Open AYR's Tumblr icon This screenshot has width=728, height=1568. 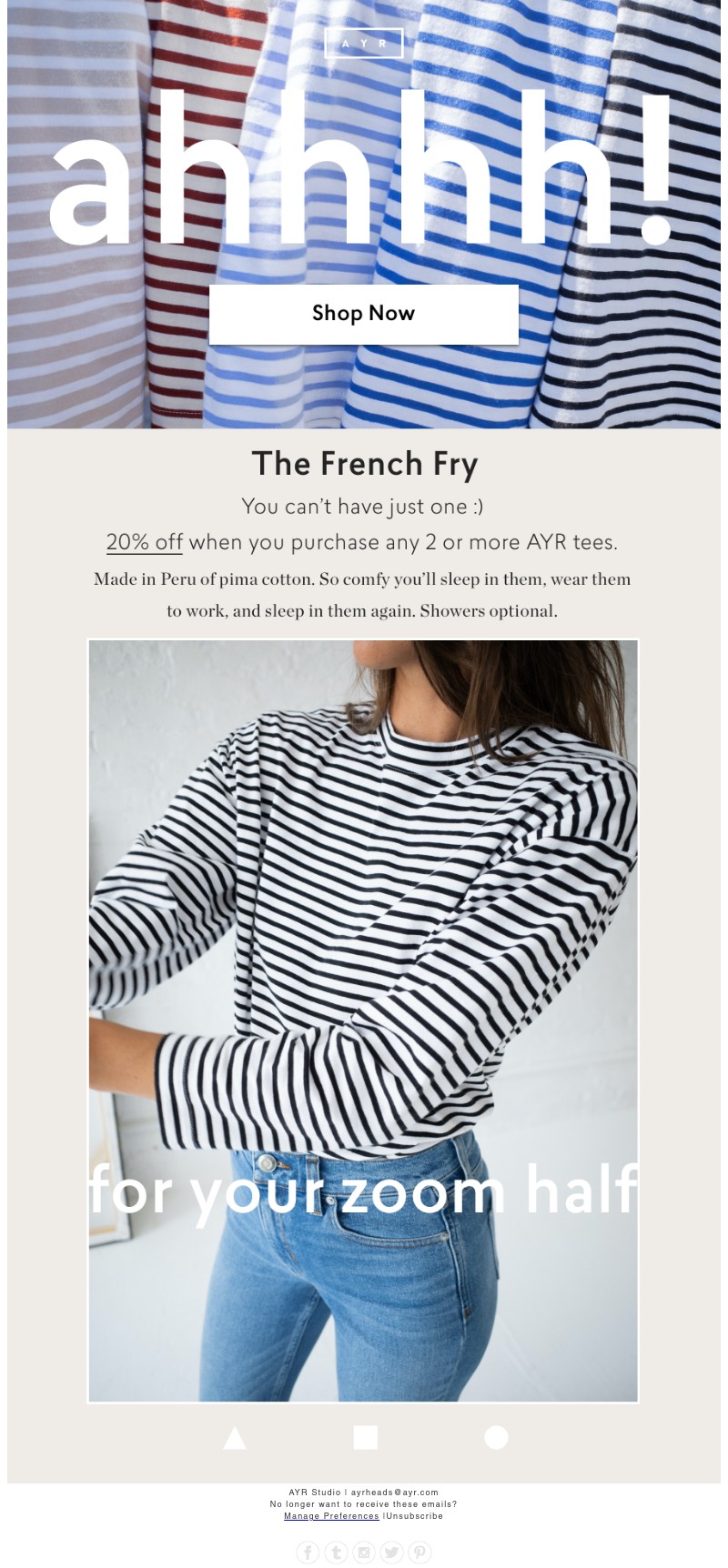[336, 1552]
